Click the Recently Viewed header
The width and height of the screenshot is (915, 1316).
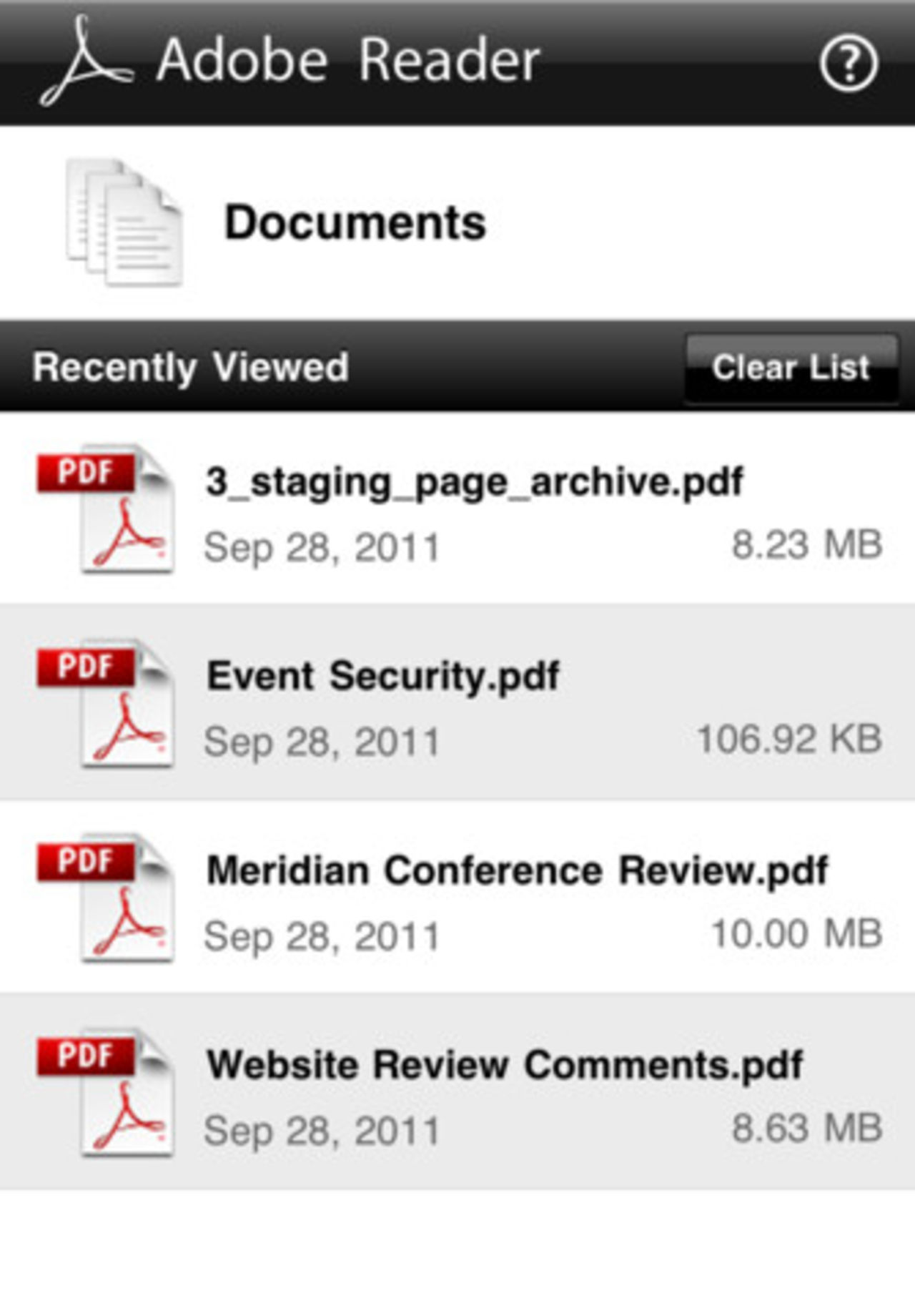pos(189,367)
